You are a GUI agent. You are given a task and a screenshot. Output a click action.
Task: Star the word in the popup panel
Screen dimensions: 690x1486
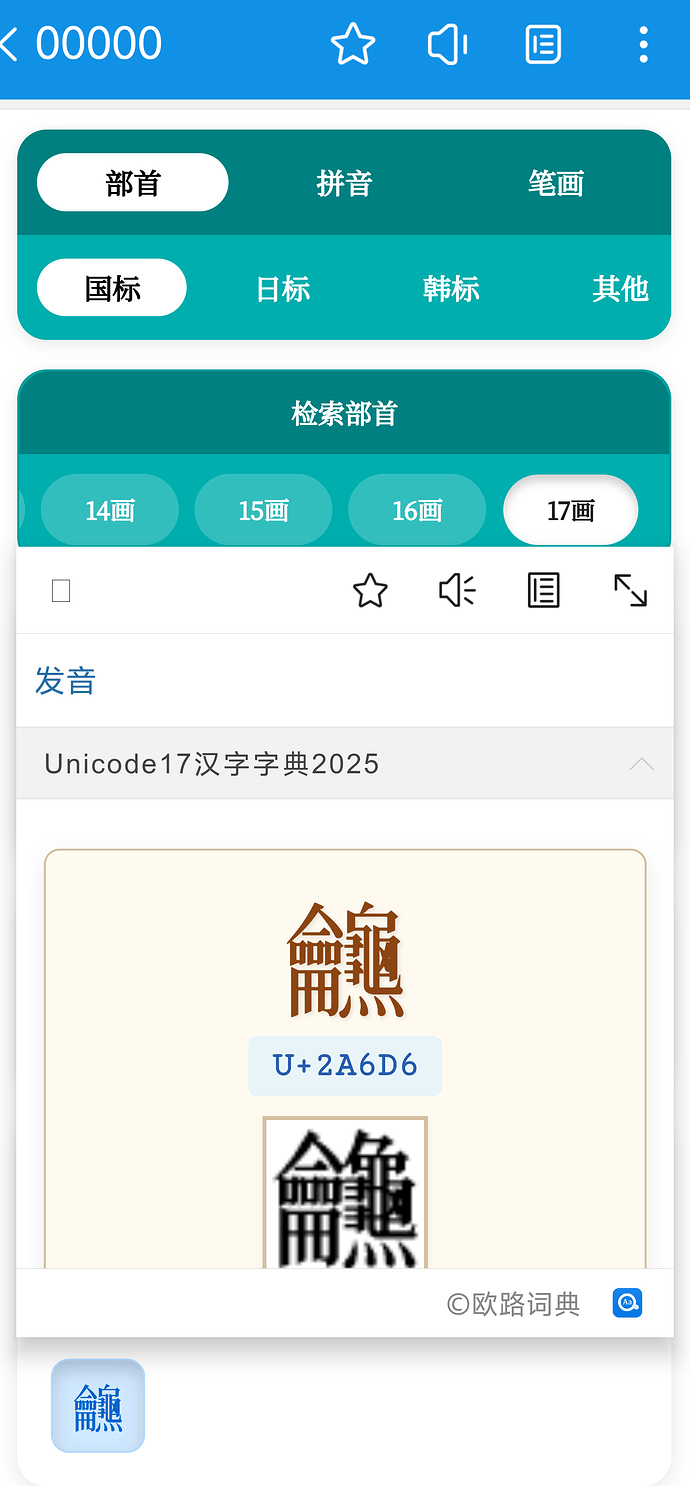pyautogui.click(x=370, y=591)
